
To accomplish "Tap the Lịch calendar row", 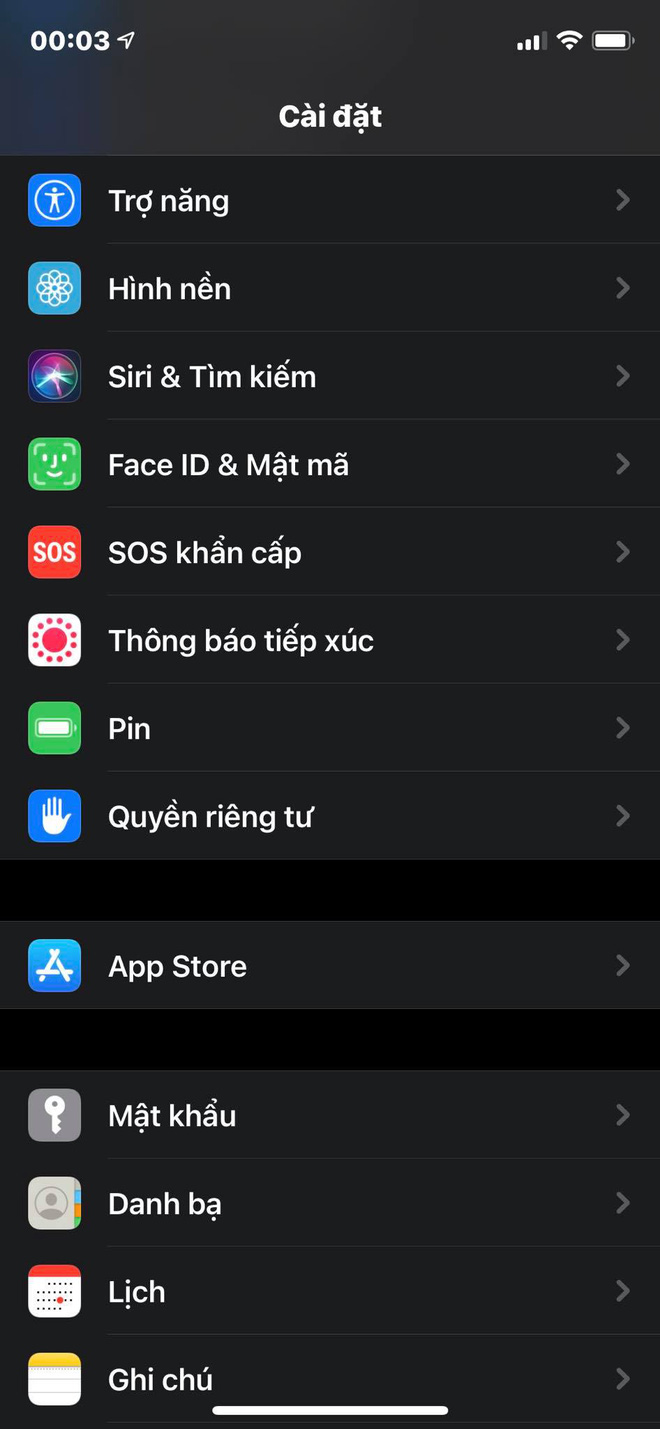I will [x=330, y=1291].
